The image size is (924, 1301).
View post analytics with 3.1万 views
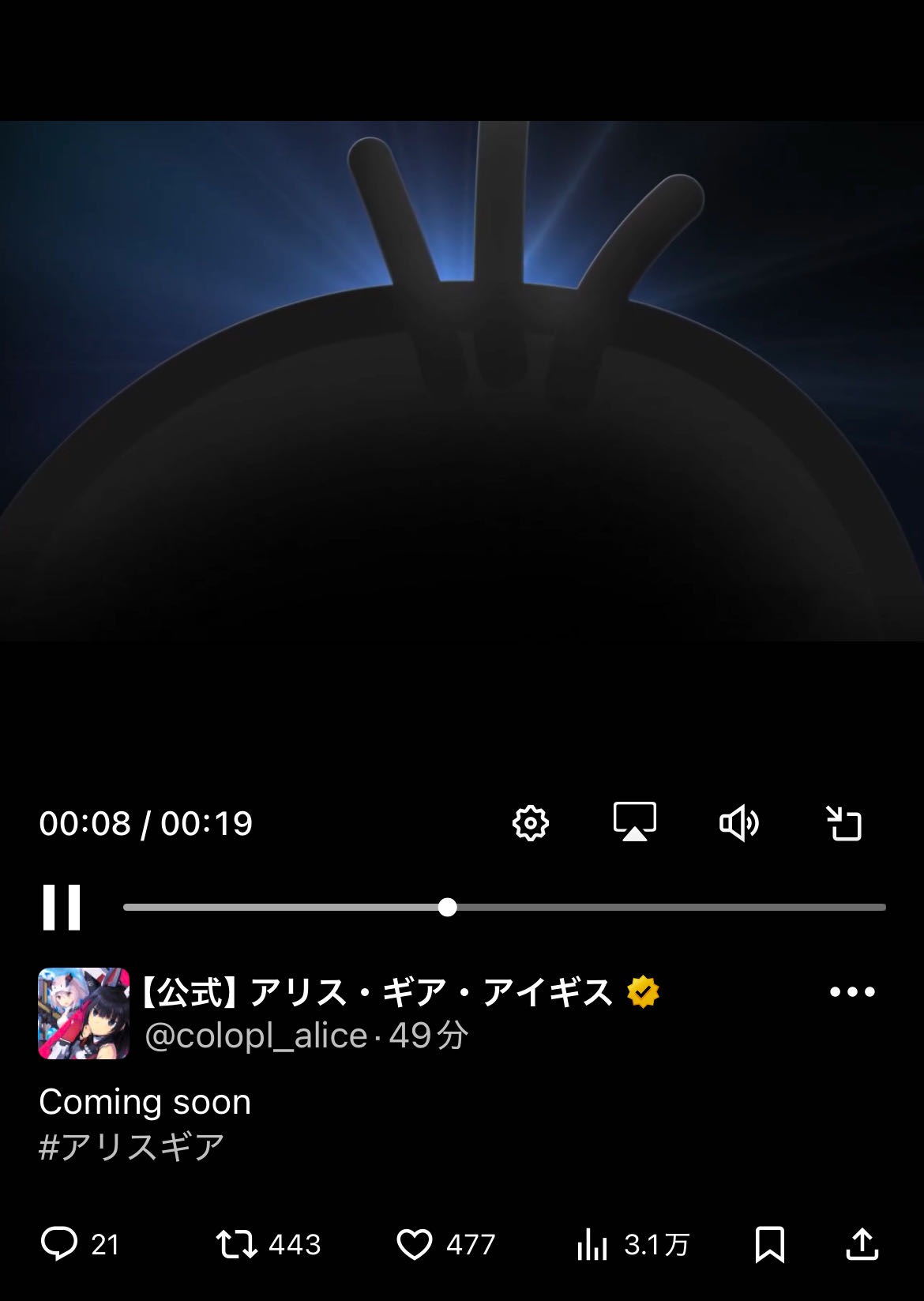592,1244
